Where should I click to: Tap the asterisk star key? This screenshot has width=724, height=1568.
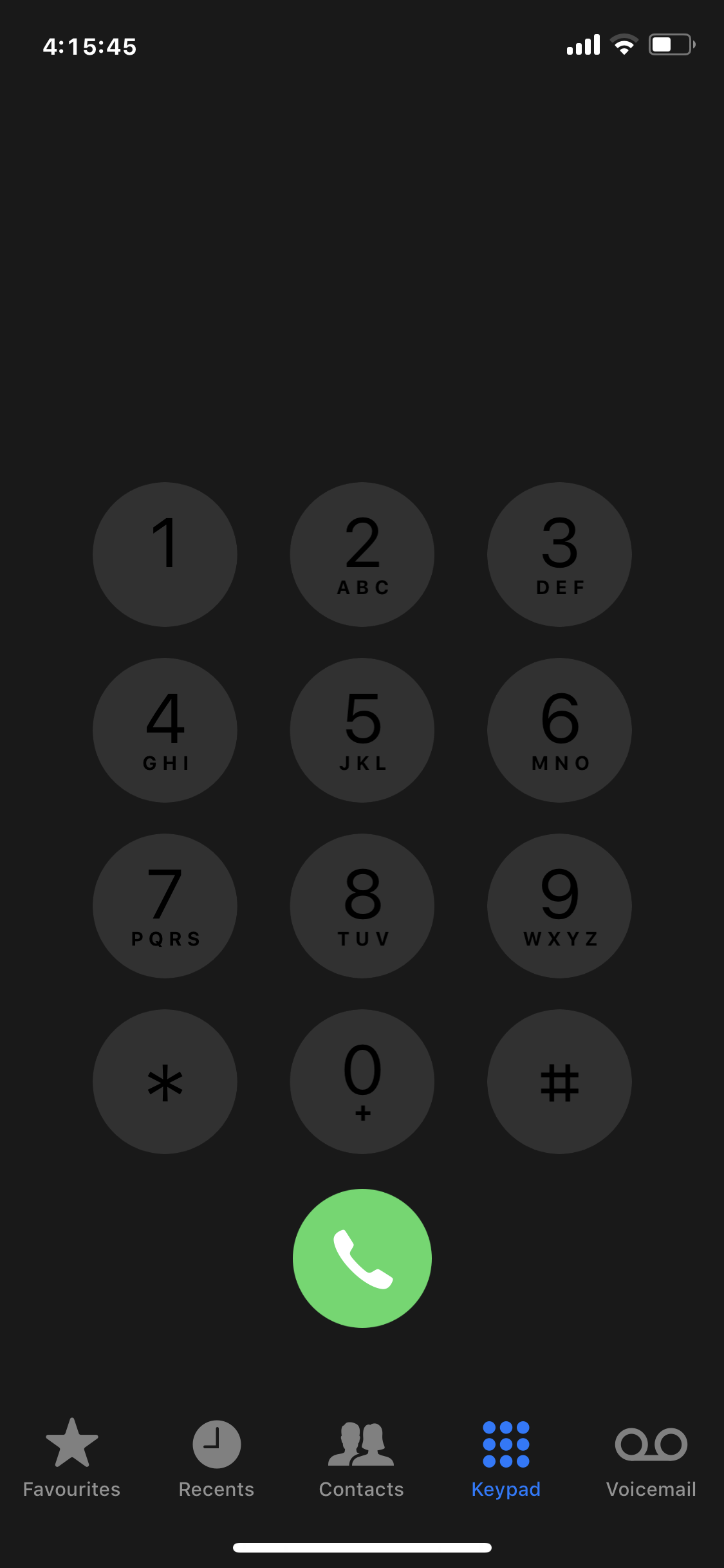pos(165,1081)
